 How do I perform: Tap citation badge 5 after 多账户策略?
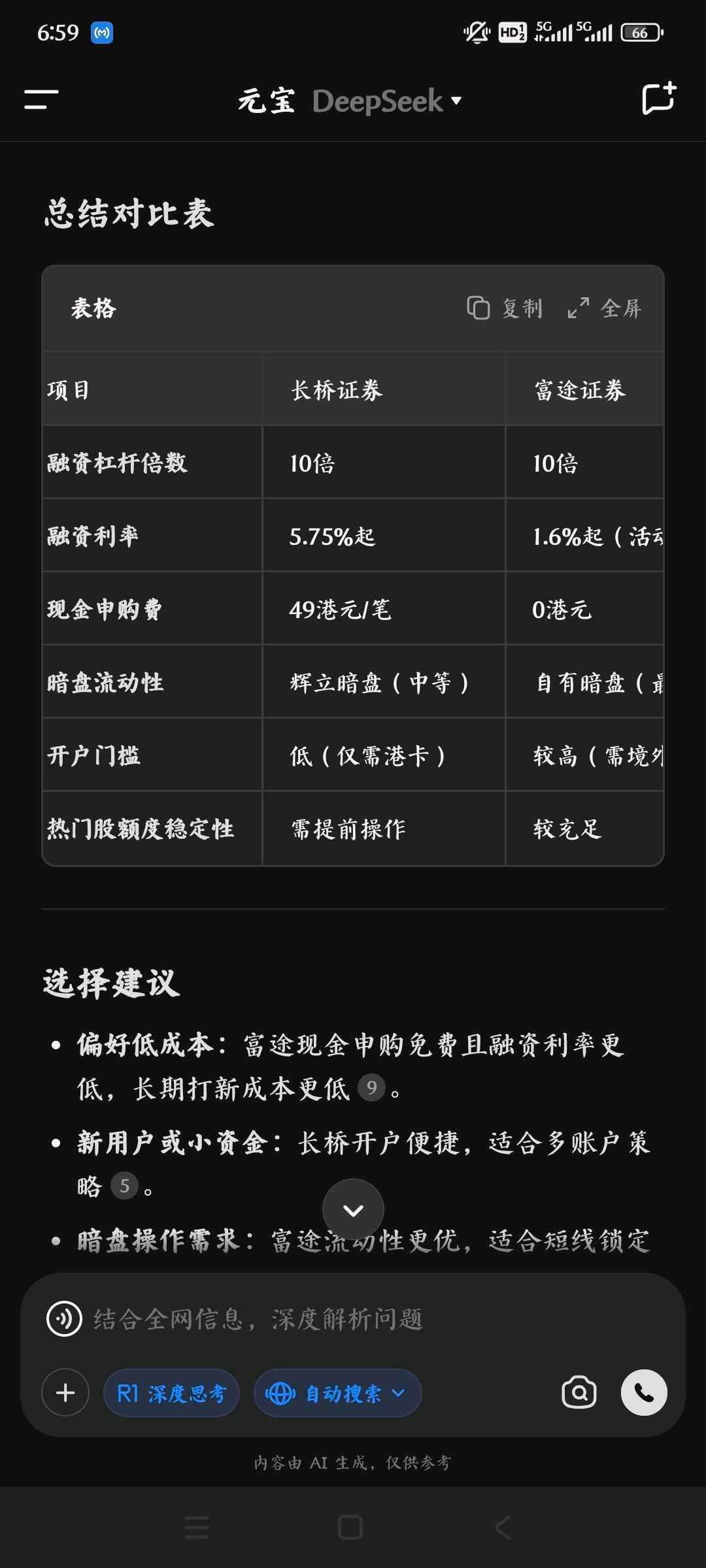tap(124, 1186)
